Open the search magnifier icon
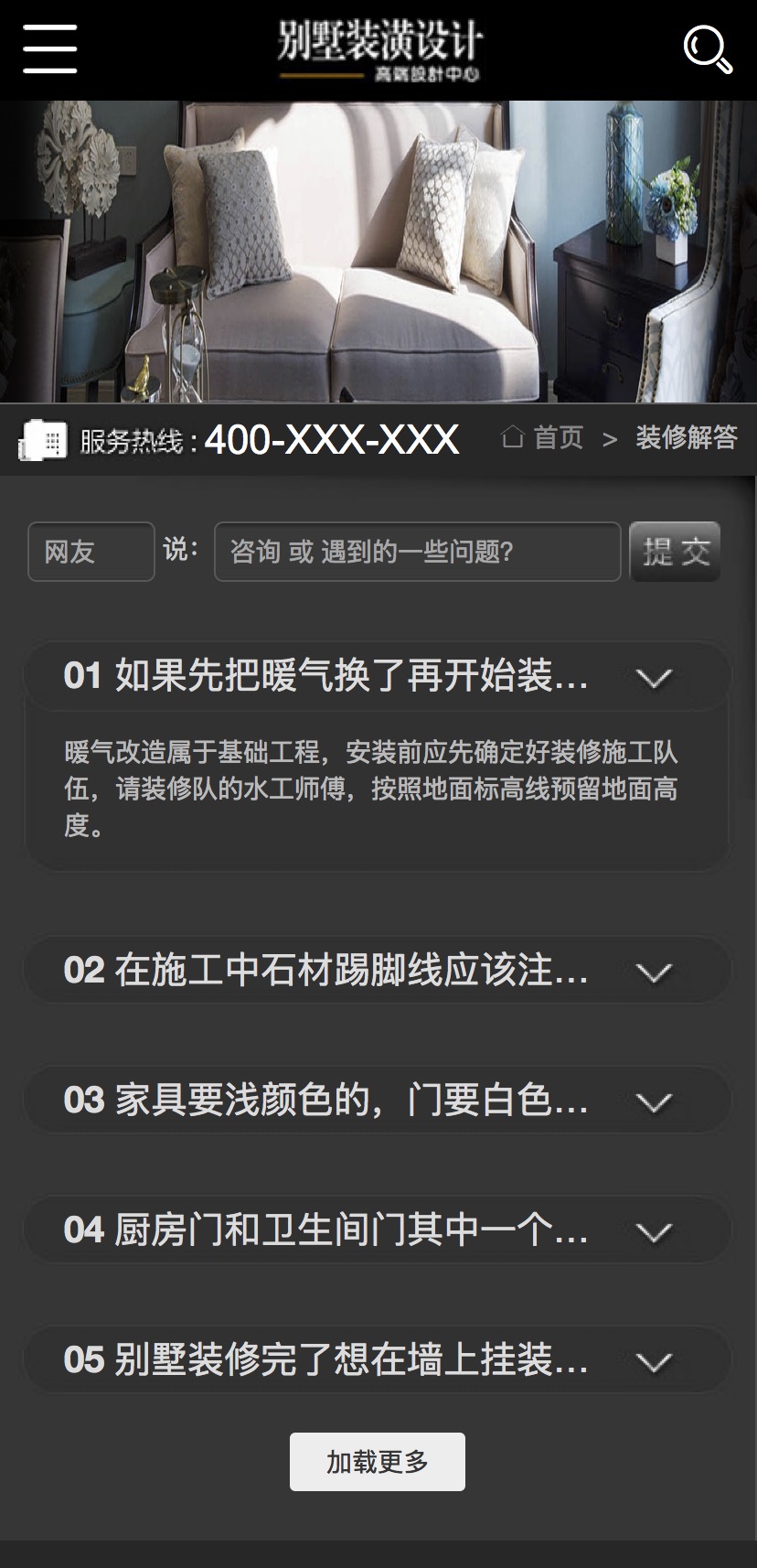 coord(709,49)
